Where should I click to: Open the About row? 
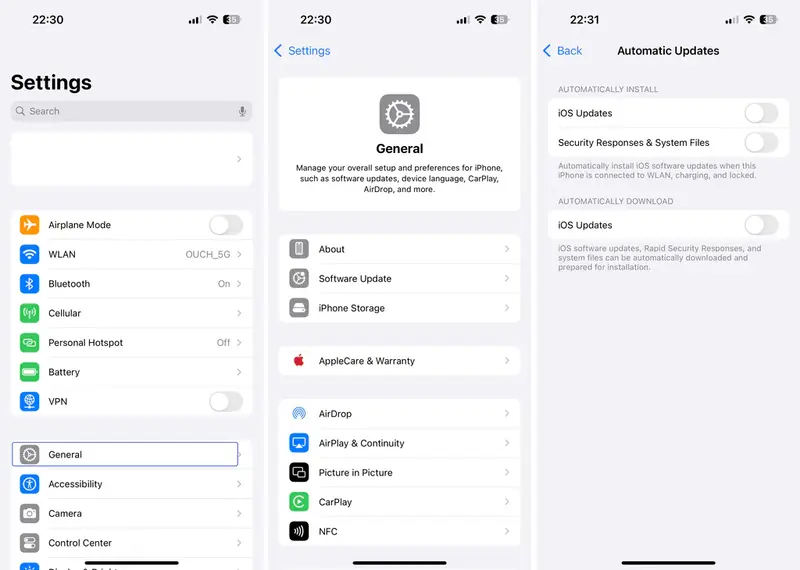click(398, 249)
